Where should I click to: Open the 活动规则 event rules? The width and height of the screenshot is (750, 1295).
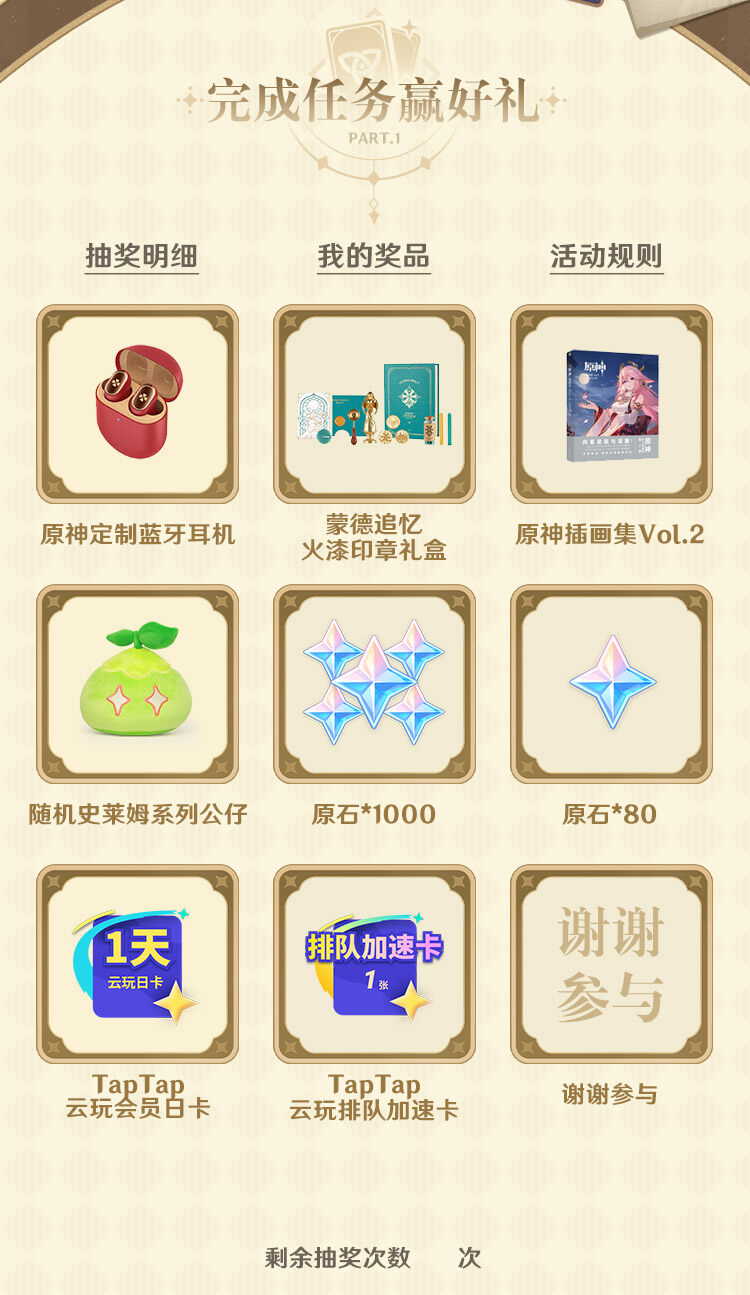(x=606, y=256)
